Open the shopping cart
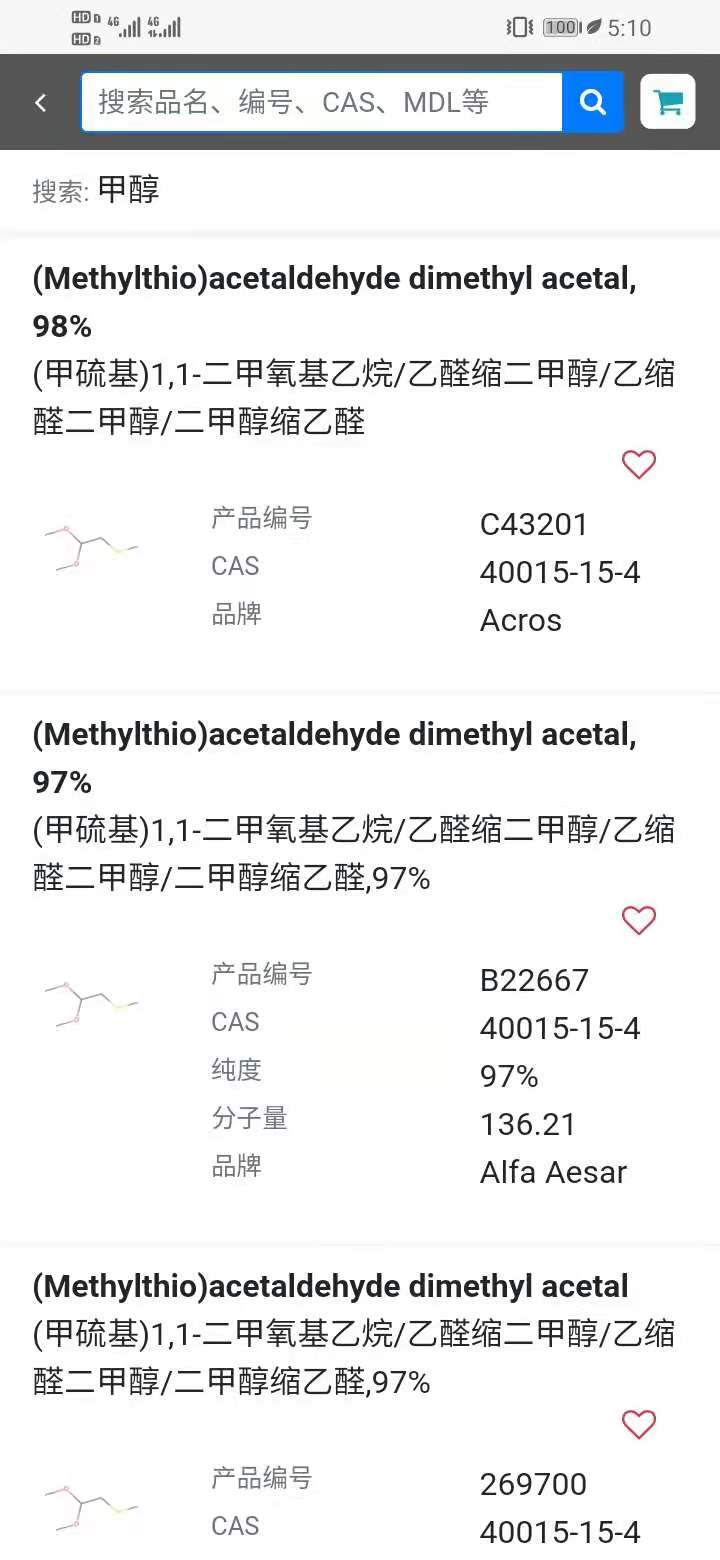This screenshot has height=1560, width=720. (668, 102)
